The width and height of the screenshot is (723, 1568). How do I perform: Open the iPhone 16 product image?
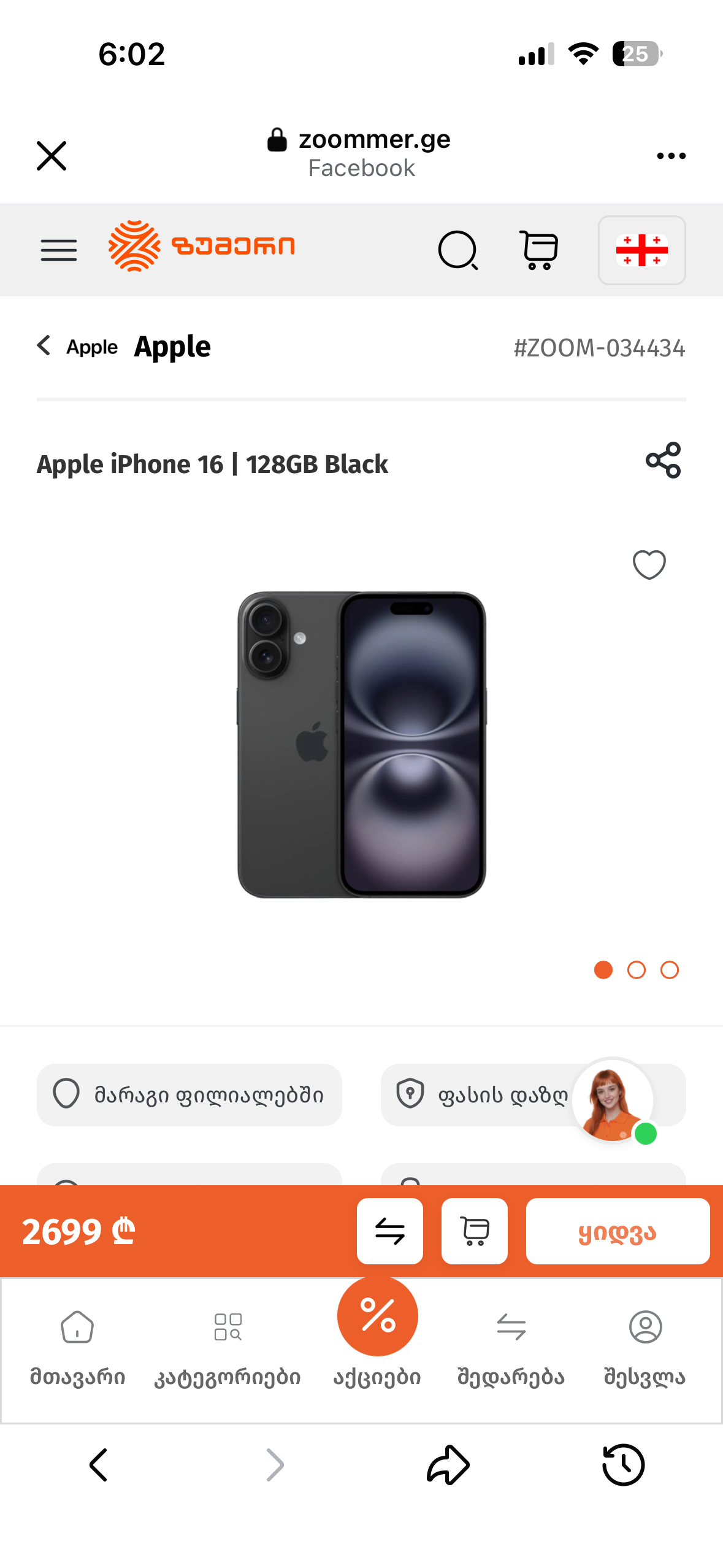(362, 744)
